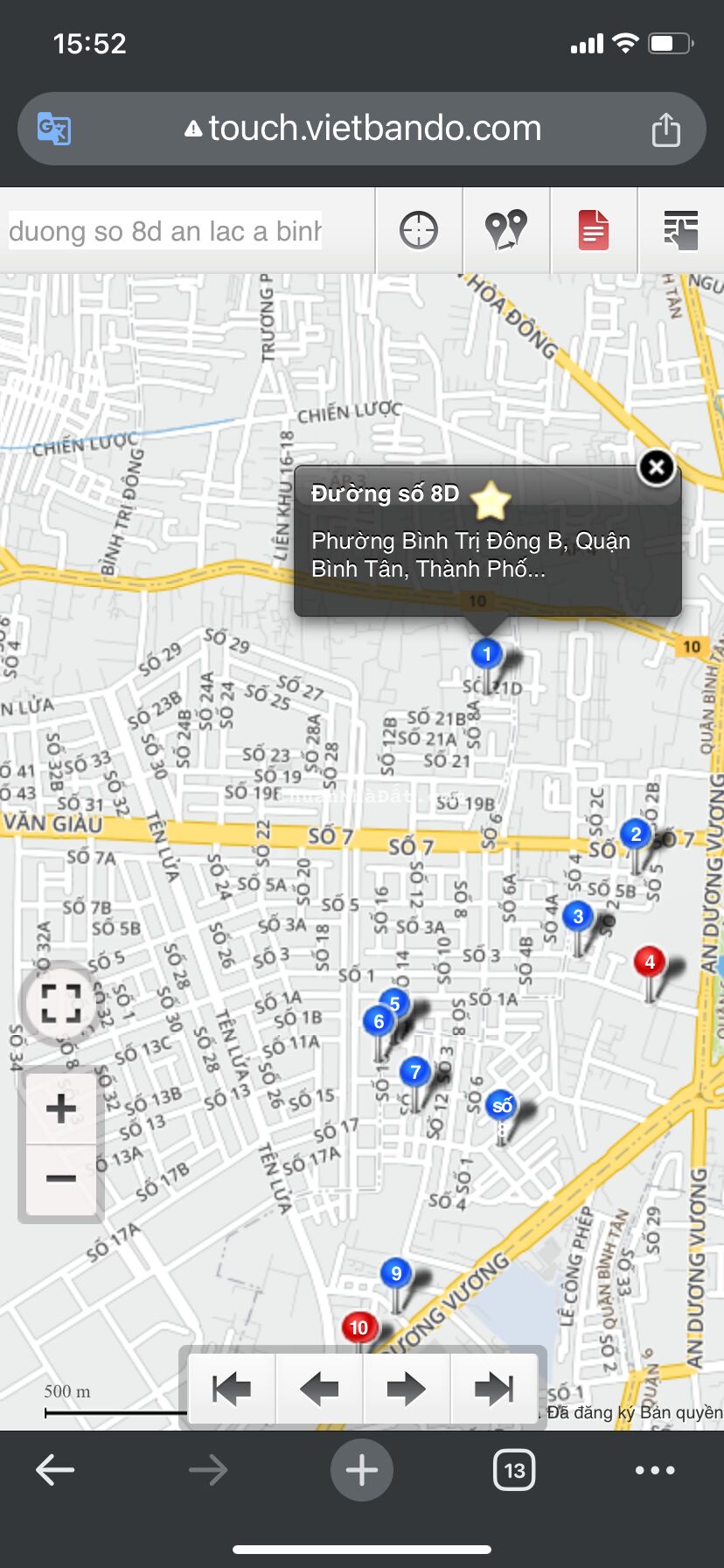Select map marker number 2
724x1568 pixels.
(x=636, y=835)
